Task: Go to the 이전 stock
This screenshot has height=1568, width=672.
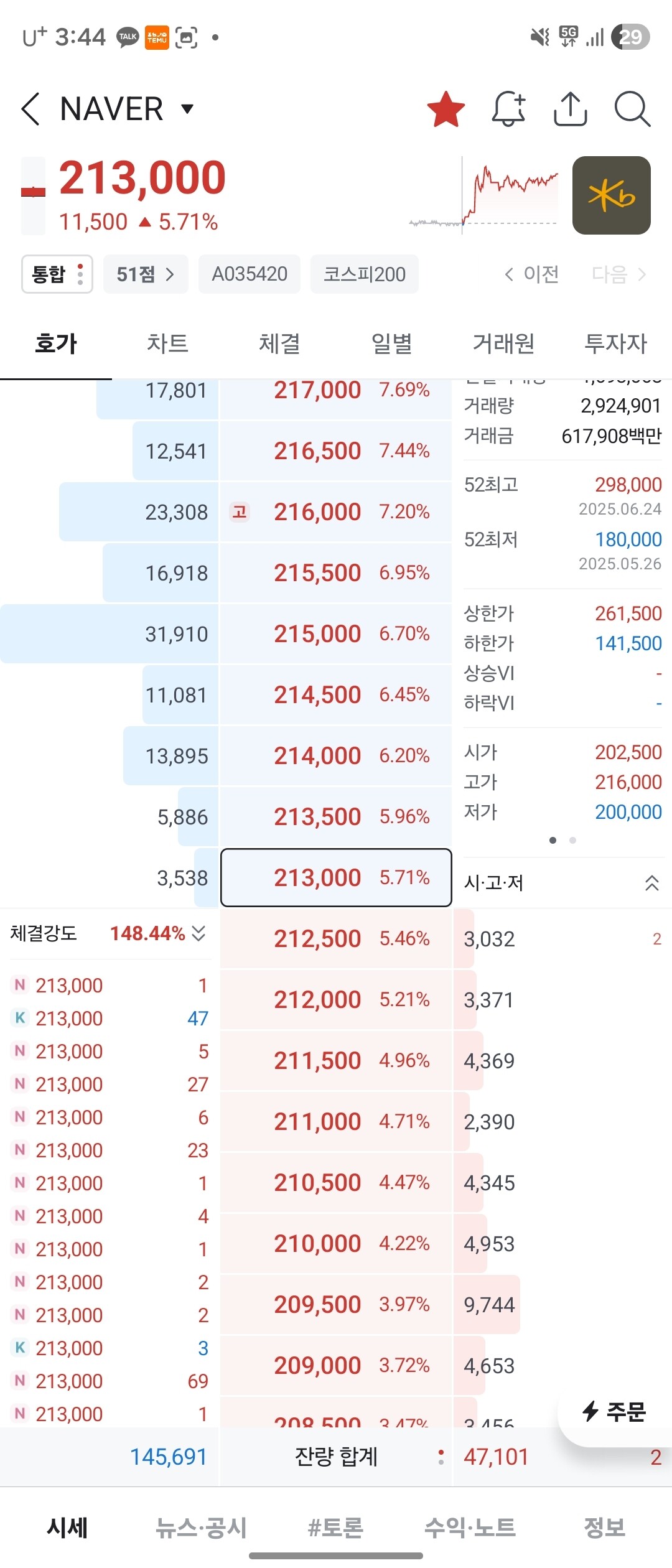Action: [x=531, y=274]
